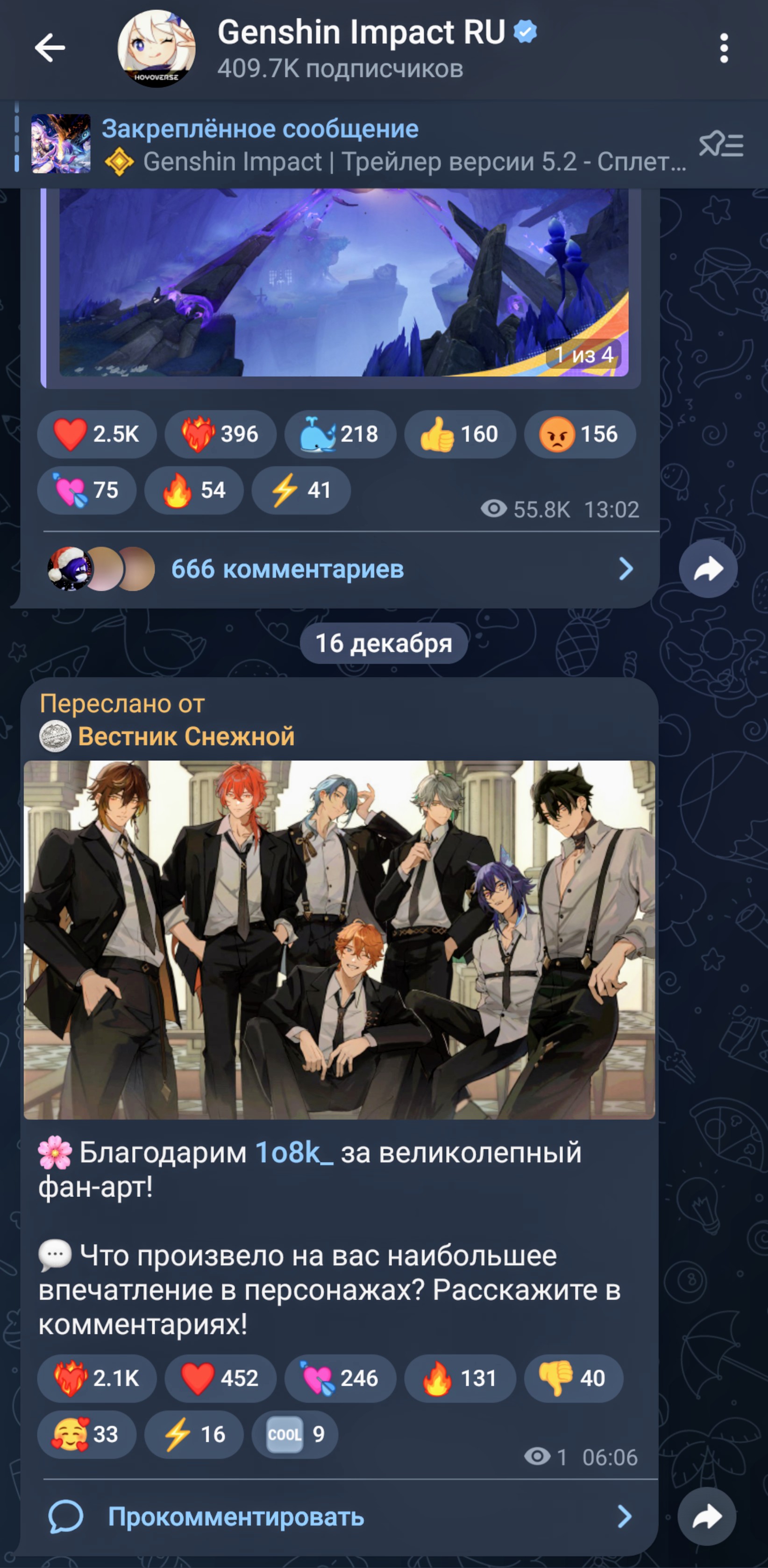React with heart on fire 2.1K
This screenshot has width=768, height=1568.
pyautogui.click(x=96, y=1379)
